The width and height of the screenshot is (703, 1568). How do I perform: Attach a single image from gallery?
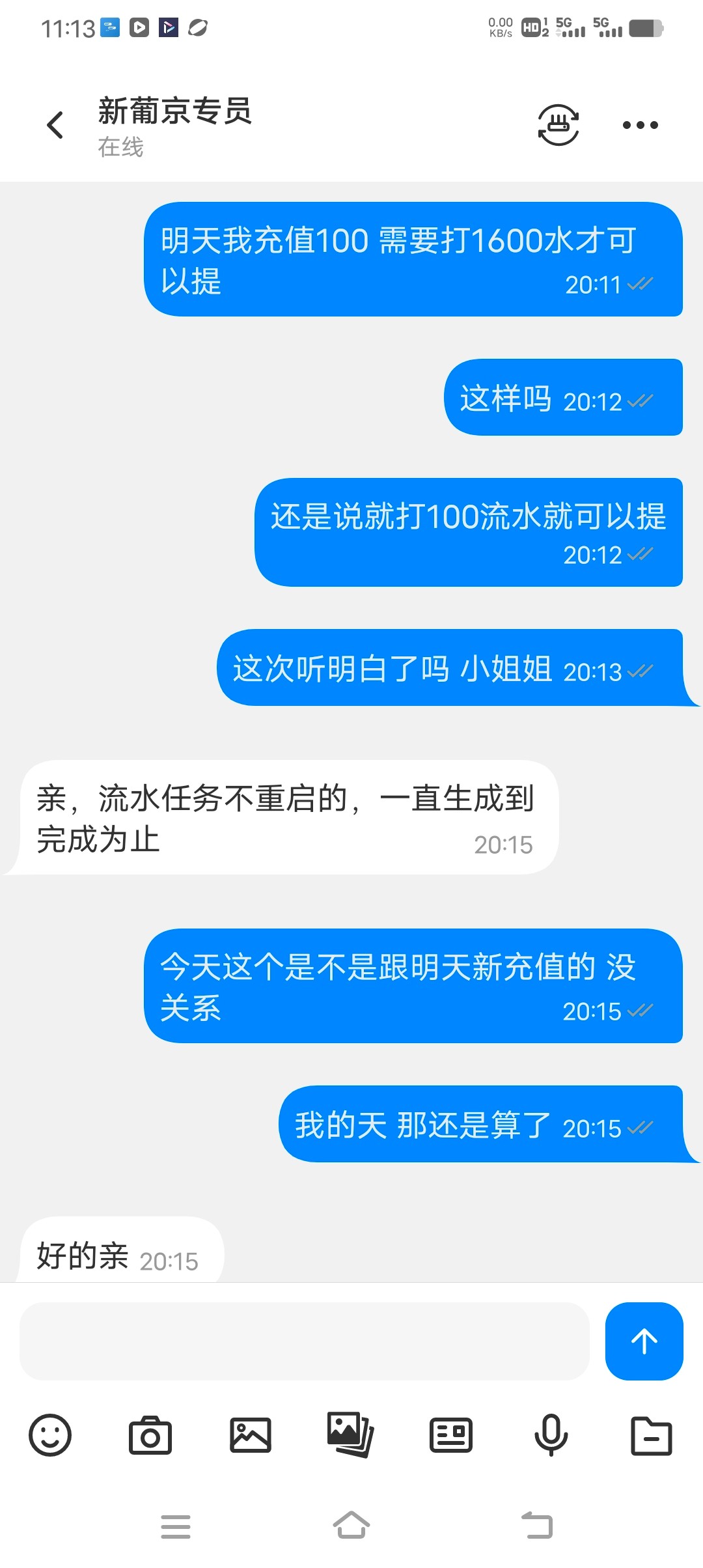pos(251,1435)
